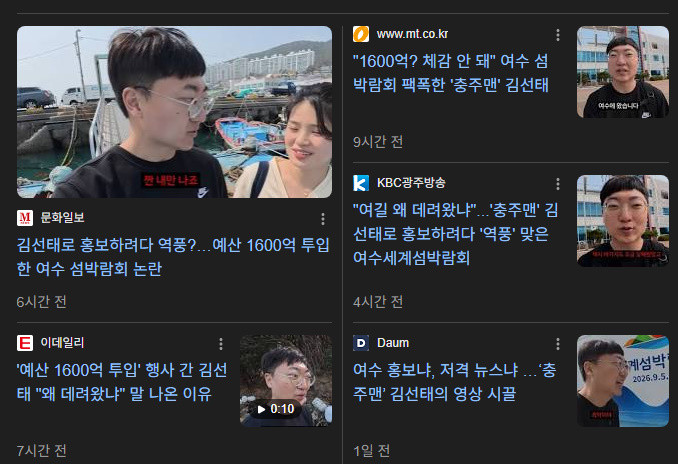Viewport: 678px width, 464px height.
Task: Open more options for the 이데일리 result
Action: click(221, 343)
